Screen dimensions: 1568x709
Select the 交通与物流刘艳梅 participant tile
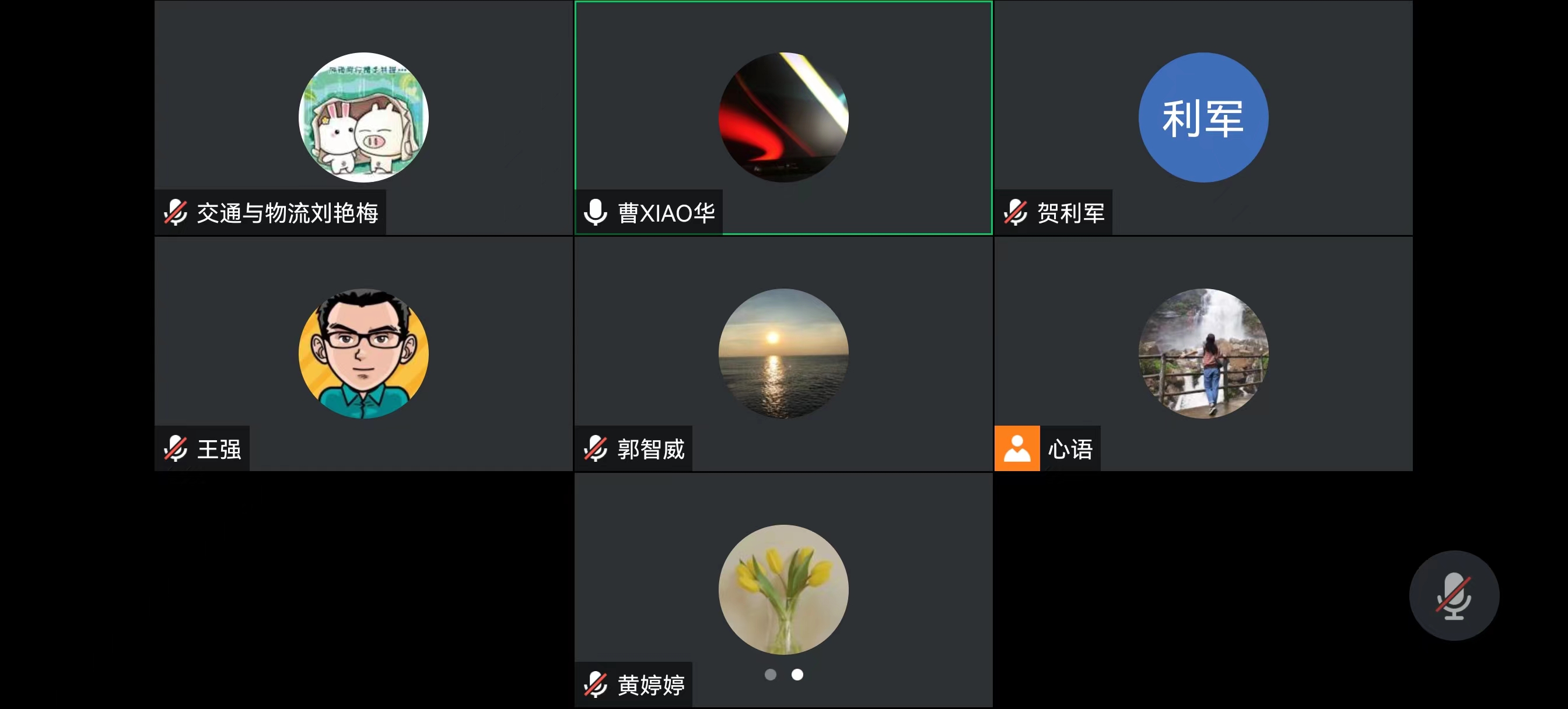pos(363,117)
